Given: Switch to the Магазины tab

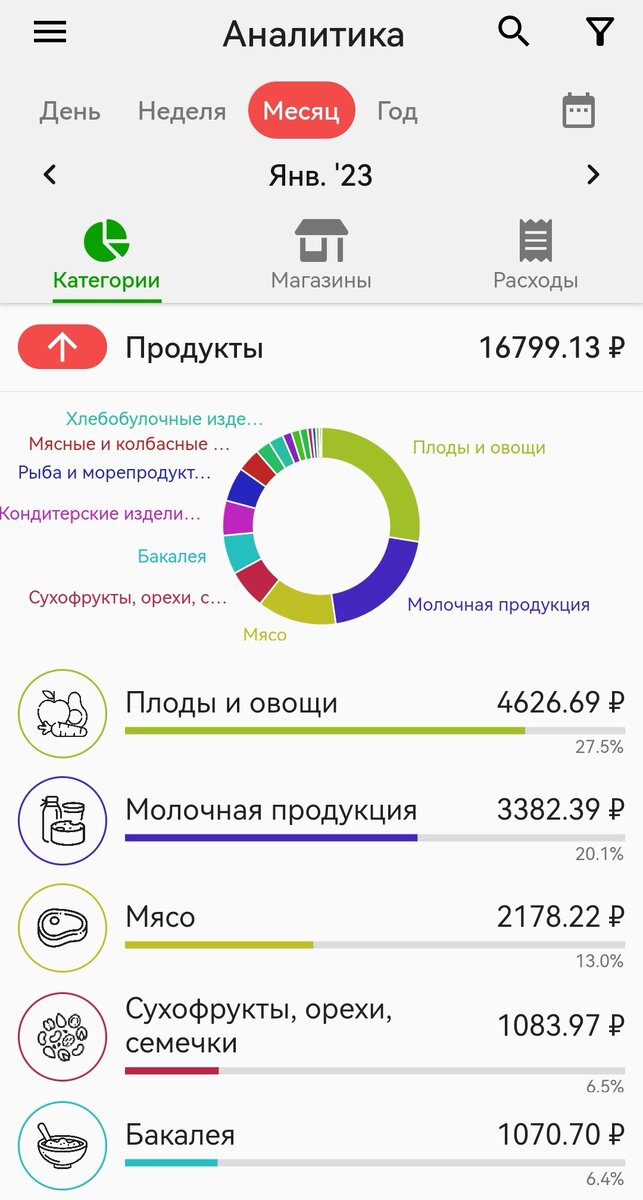Looking at the screenshot, I should [321, 255].
